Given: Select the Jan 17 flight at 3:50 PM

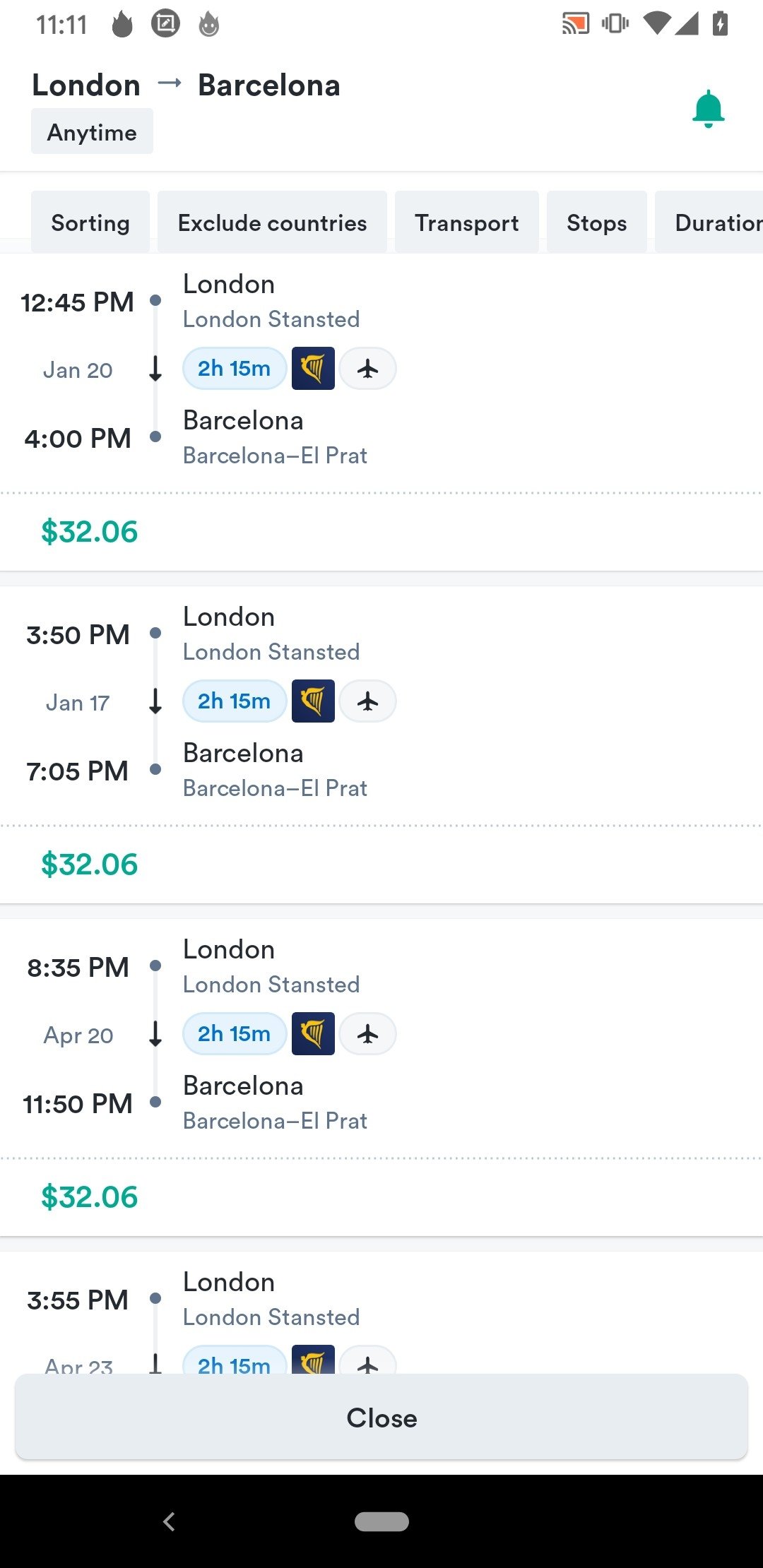Looking at the screenshot, I should pos(381,745).
